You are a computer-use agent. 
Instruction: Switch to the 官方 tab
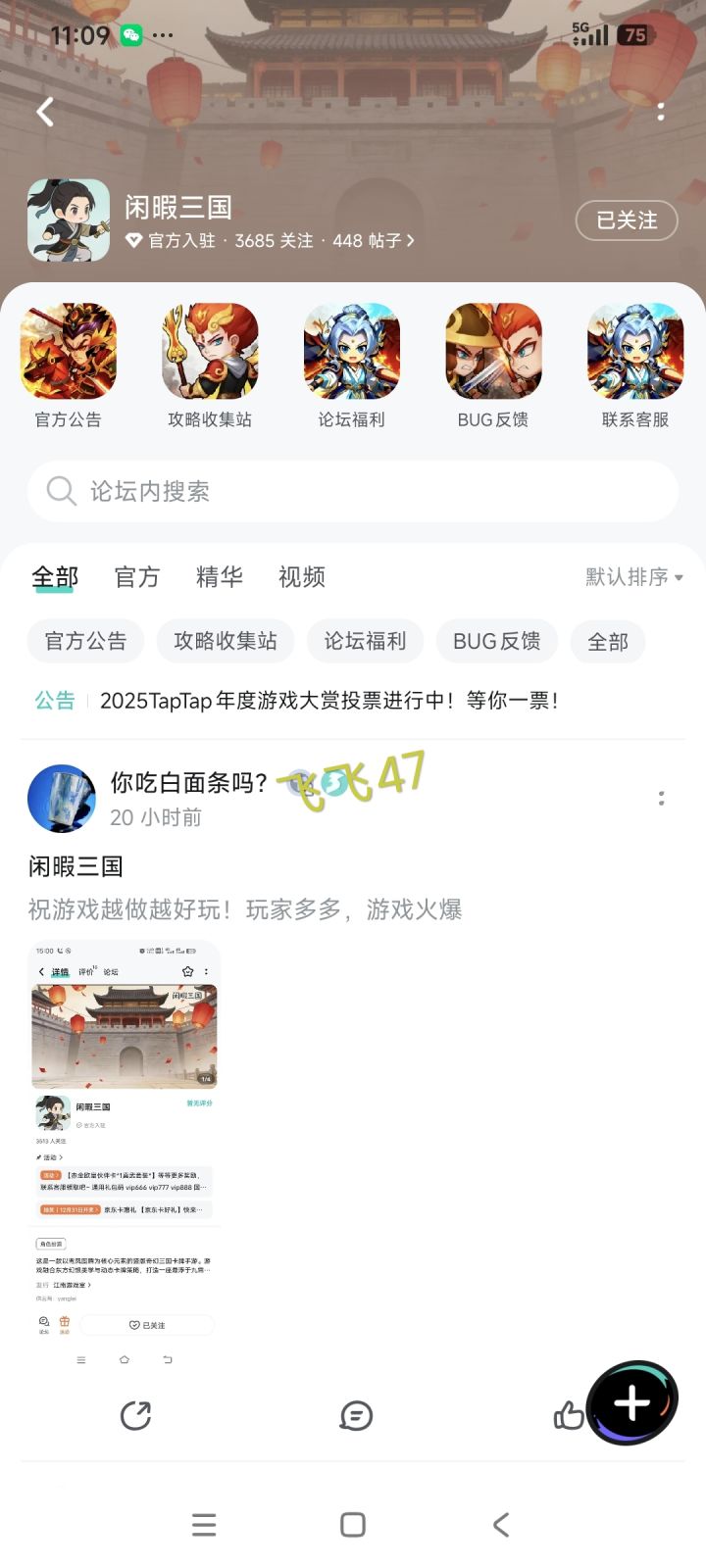(x=137, y=577)
